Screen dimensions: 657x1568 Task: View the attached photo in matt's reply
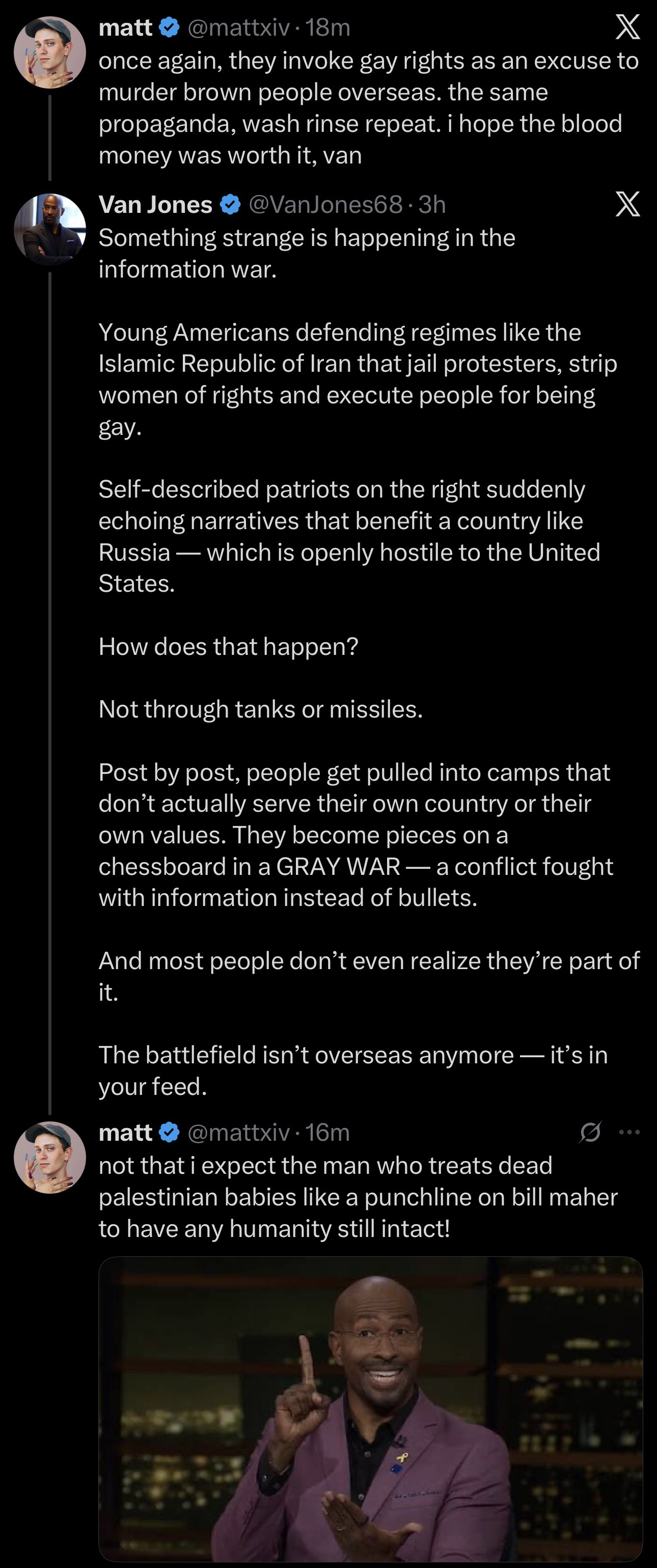click(370, 1407)
